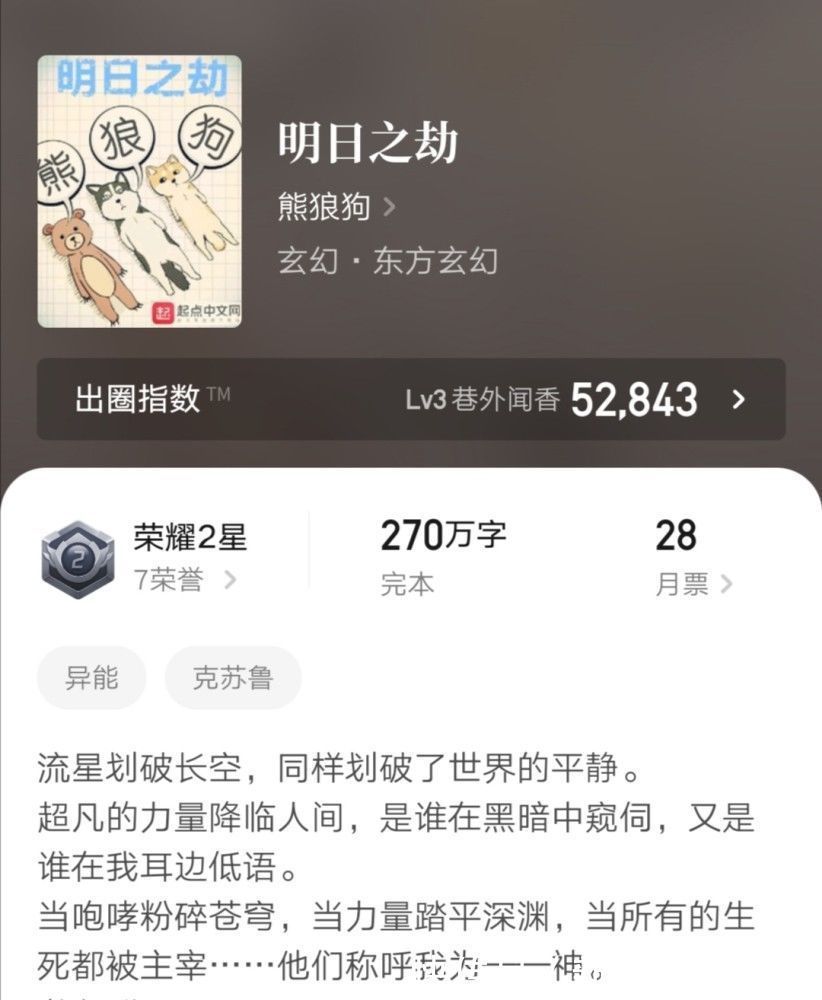822x1000 pixels.
Task: Toggle the 克苏鲁 tag filter
Action: click(232, 678)
